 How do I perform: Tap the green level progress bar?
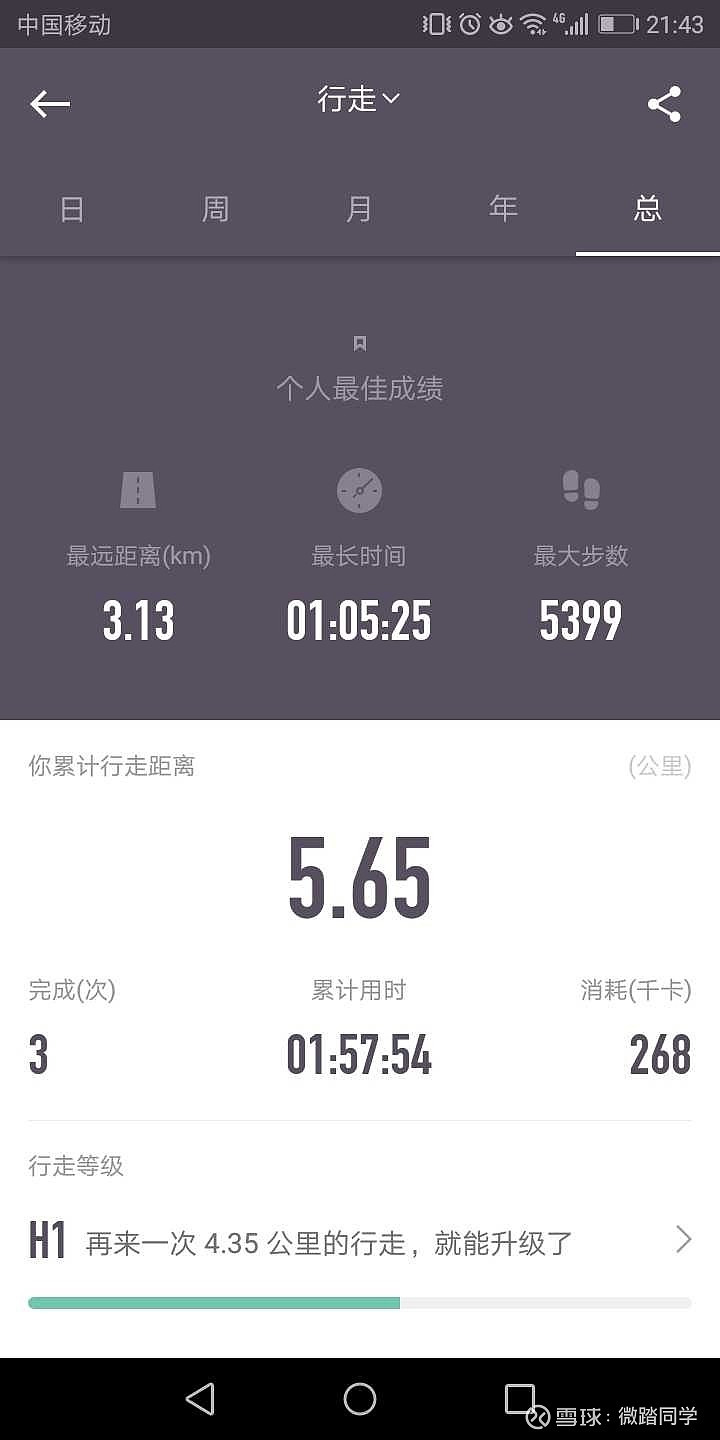coord(360,1303)
